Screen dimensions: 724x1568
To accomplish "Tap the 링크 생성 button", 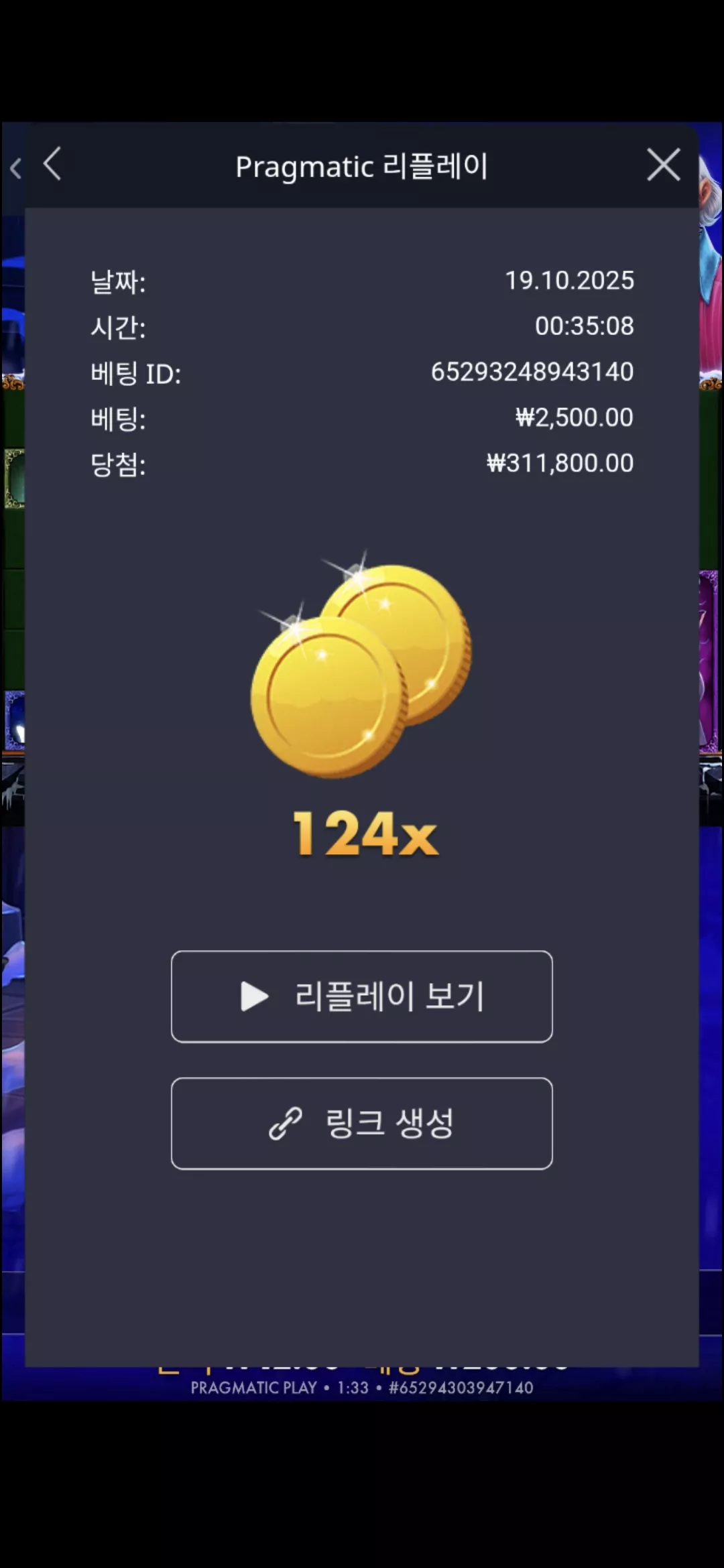I will [x=362, y=1124].
